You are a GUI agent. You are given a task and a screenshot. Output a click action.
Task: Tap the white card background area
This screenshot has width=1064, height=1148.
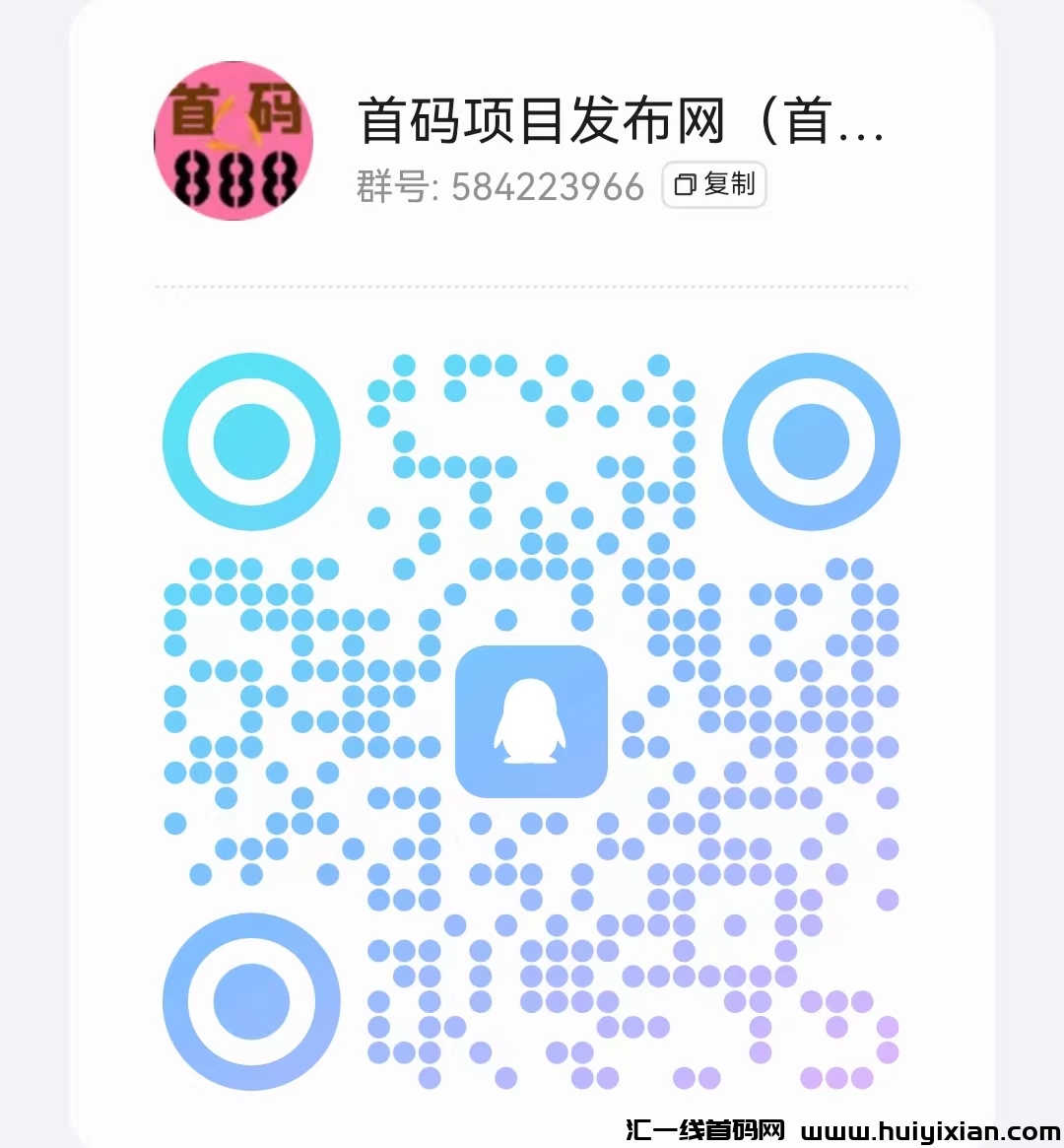[x=532, y=246]
